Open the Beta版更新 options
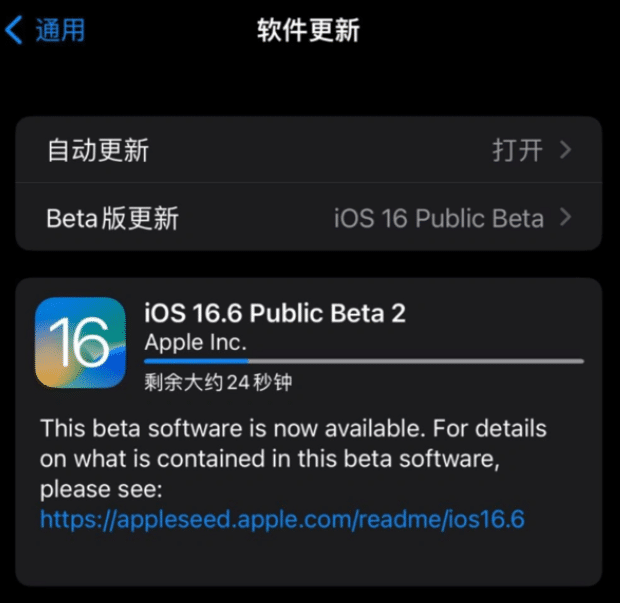Viewport: 620px width, 603px height. click(x=308, y=217)
